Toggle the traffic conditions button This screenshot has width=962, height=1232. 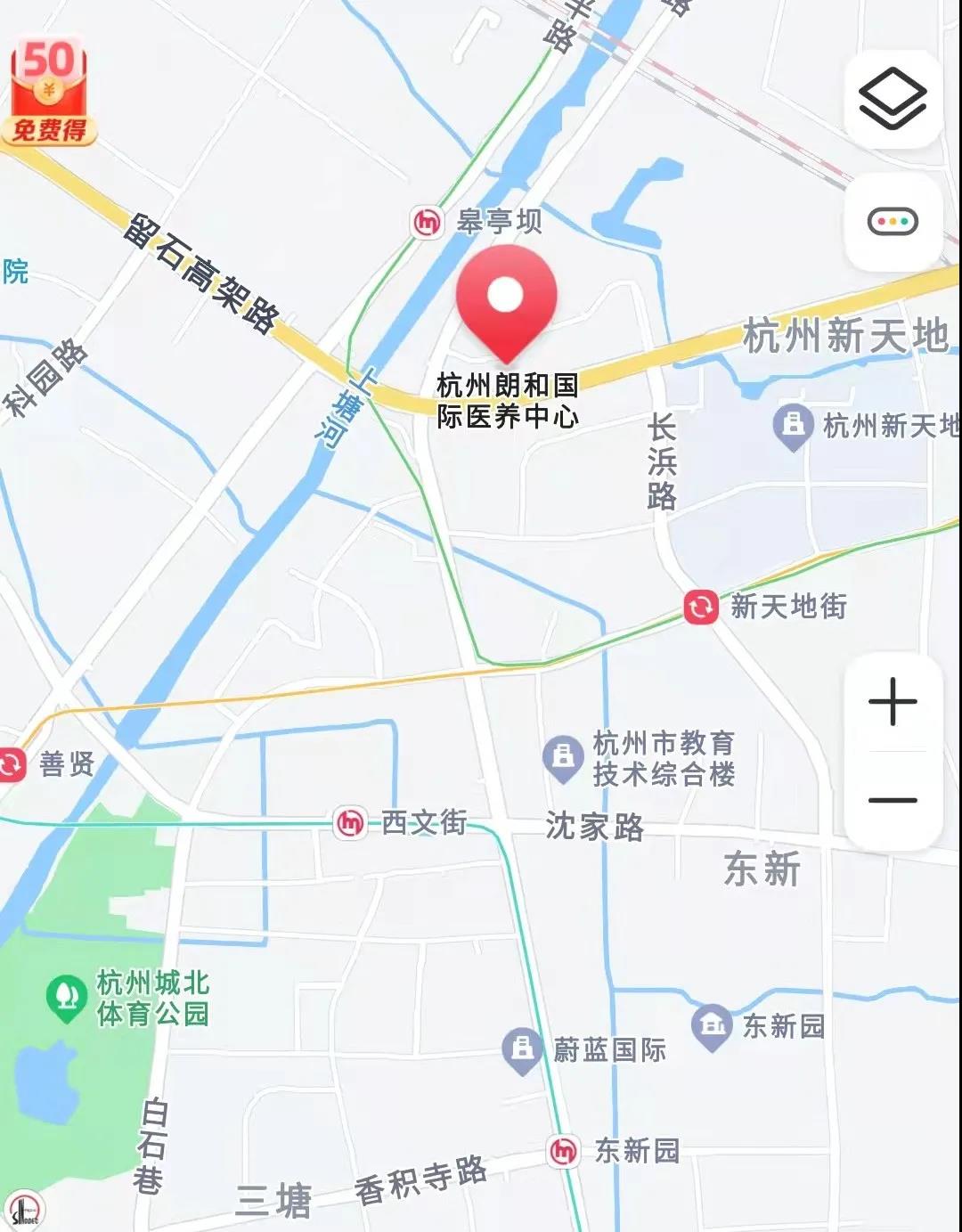(893, 222)
